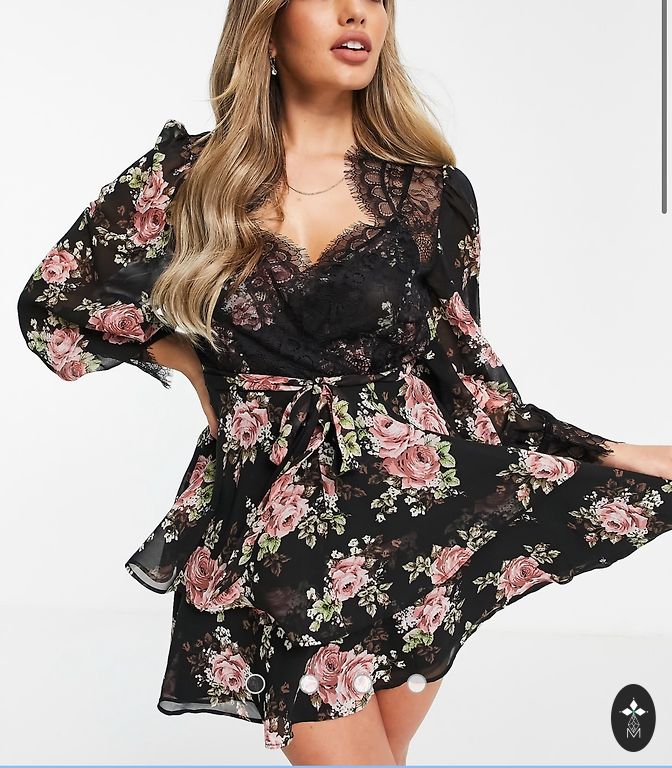Open the round floating assistant icon

[x=632, y=717]
